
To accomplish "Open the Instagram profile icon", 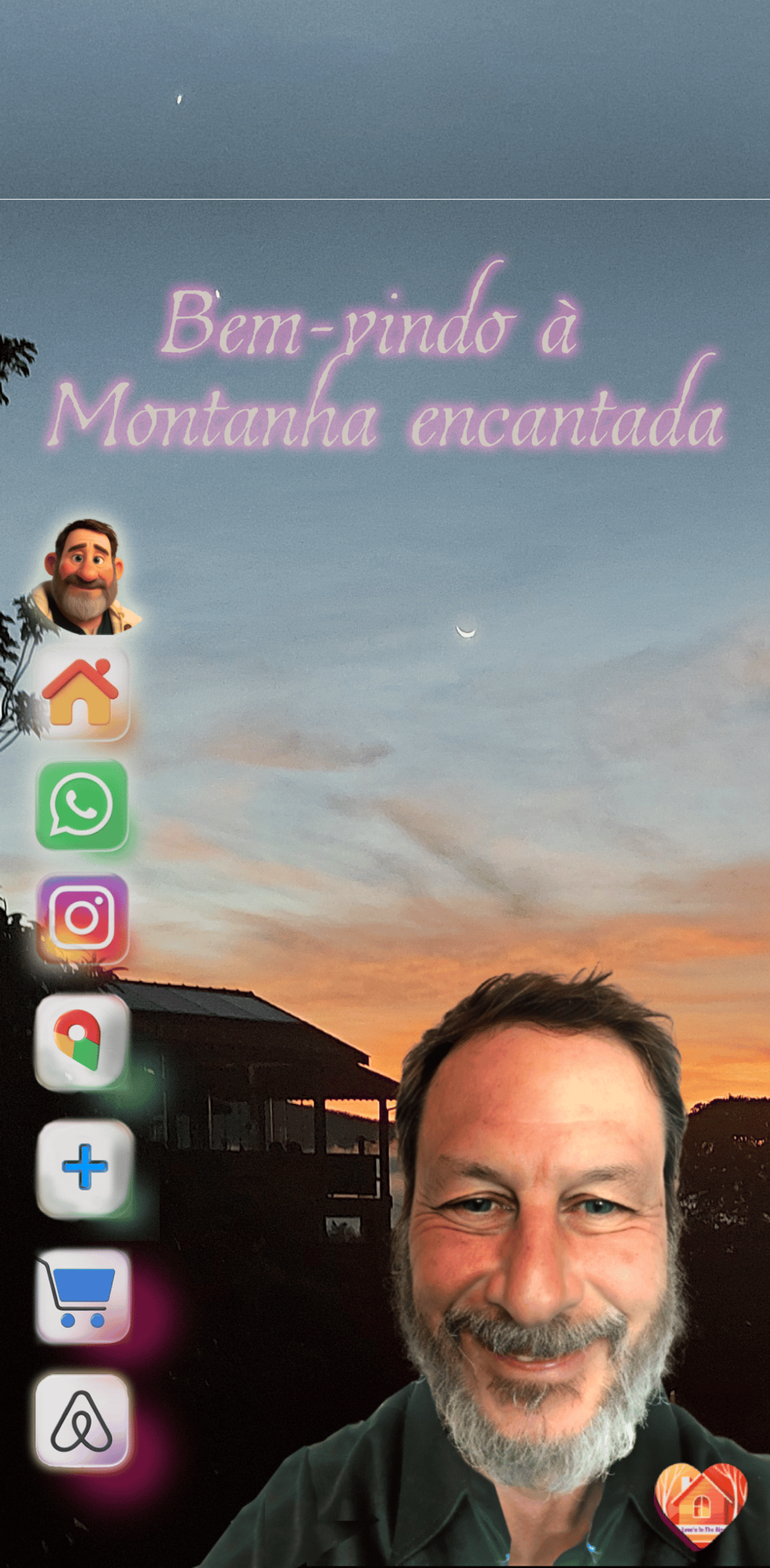I will [82, 919].
